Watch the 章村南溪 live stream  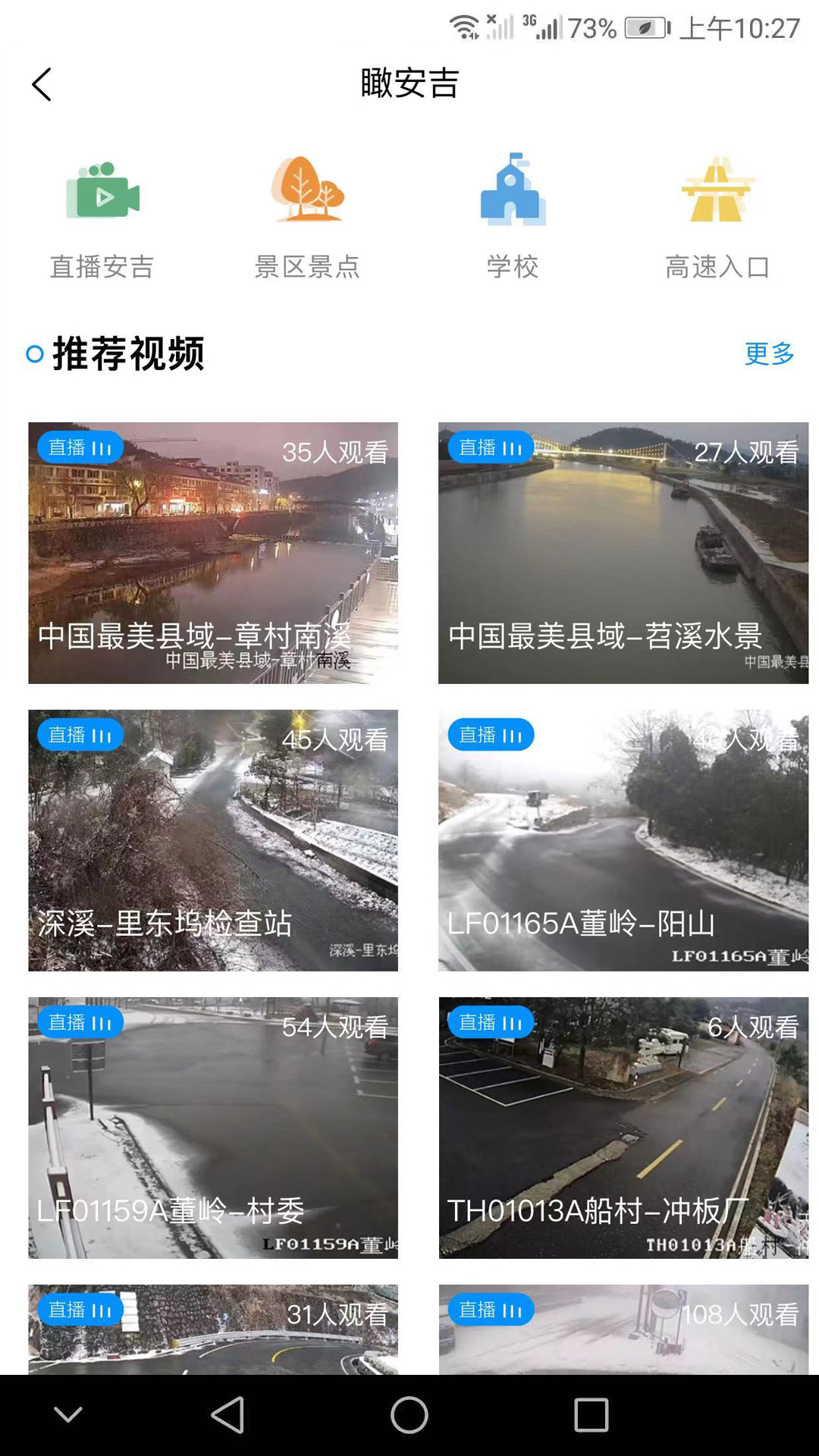213,553
